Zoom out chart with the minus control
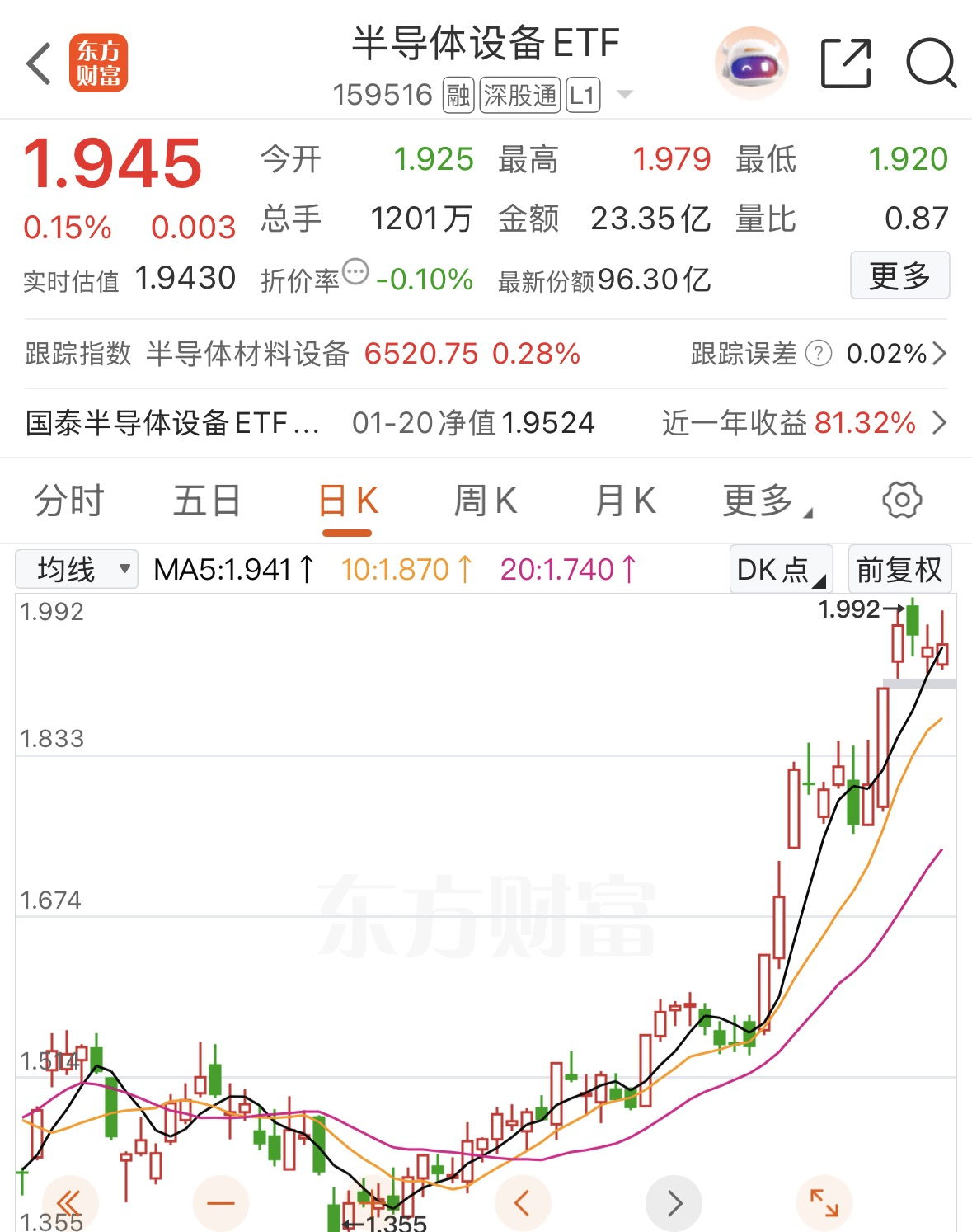This screenshot has height=1232, width=972. click(x=219, y=1202)
